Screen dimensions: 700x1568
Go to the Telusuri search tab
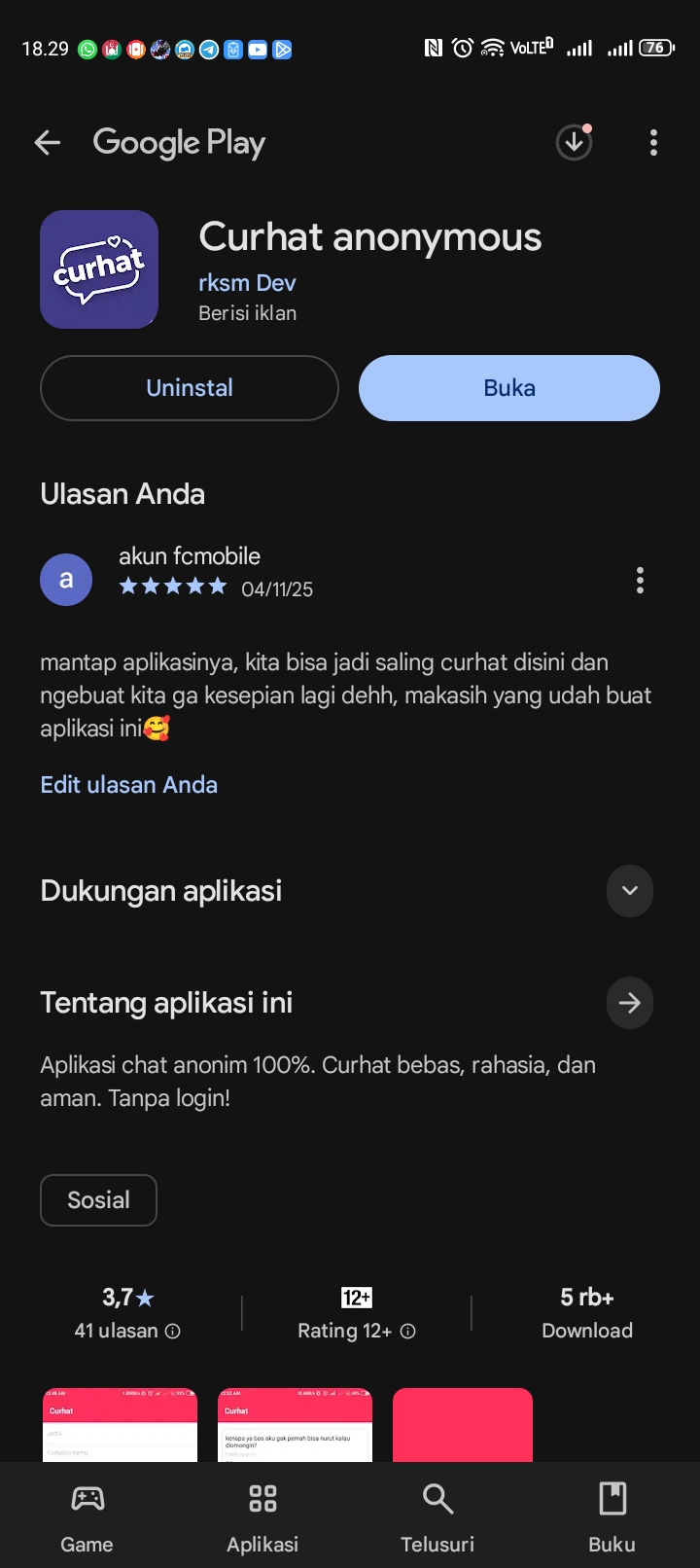pos(437,1515)
